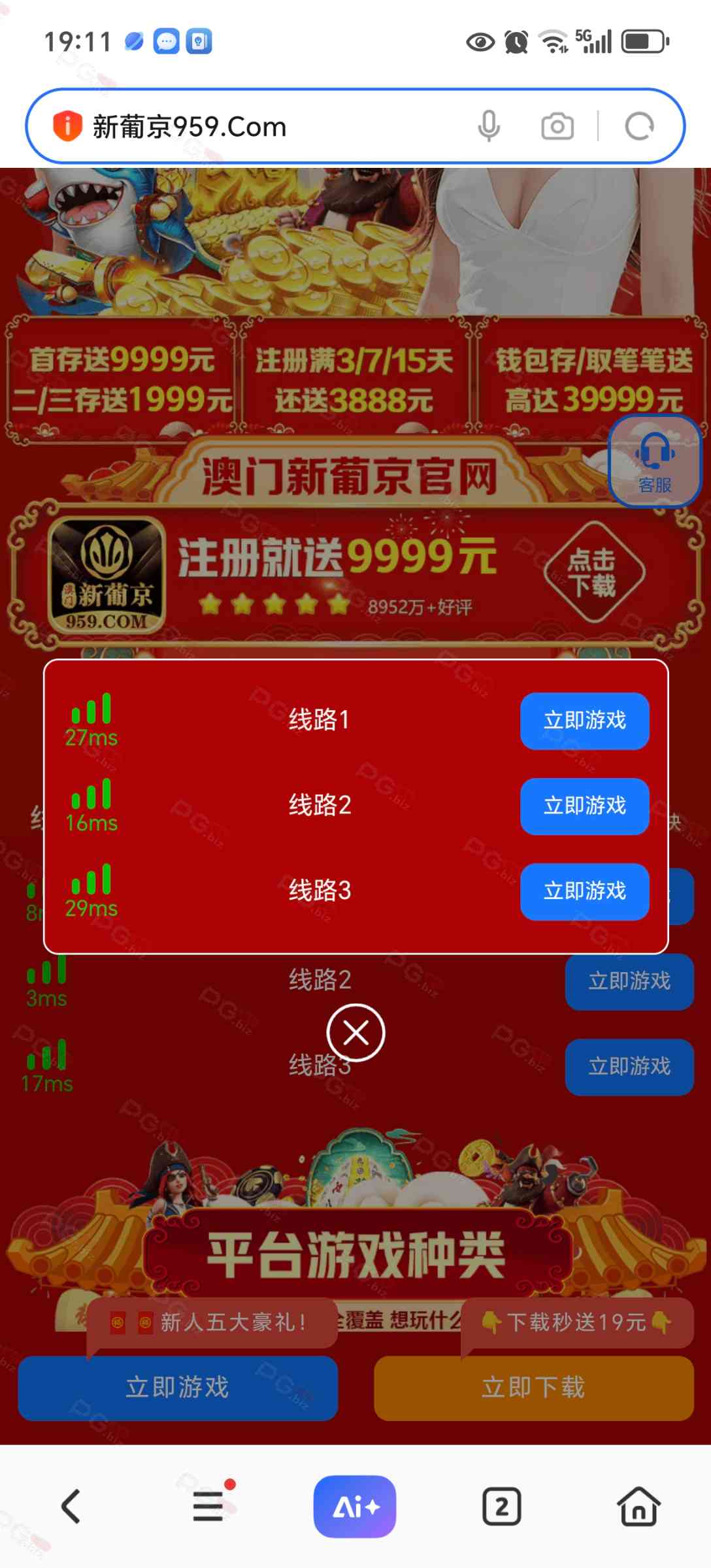The width and height of the screenshot is (711, 1568).
Task: Open the browser menu with three lines
Action: pyautogui.click(x=209, y=1507)
